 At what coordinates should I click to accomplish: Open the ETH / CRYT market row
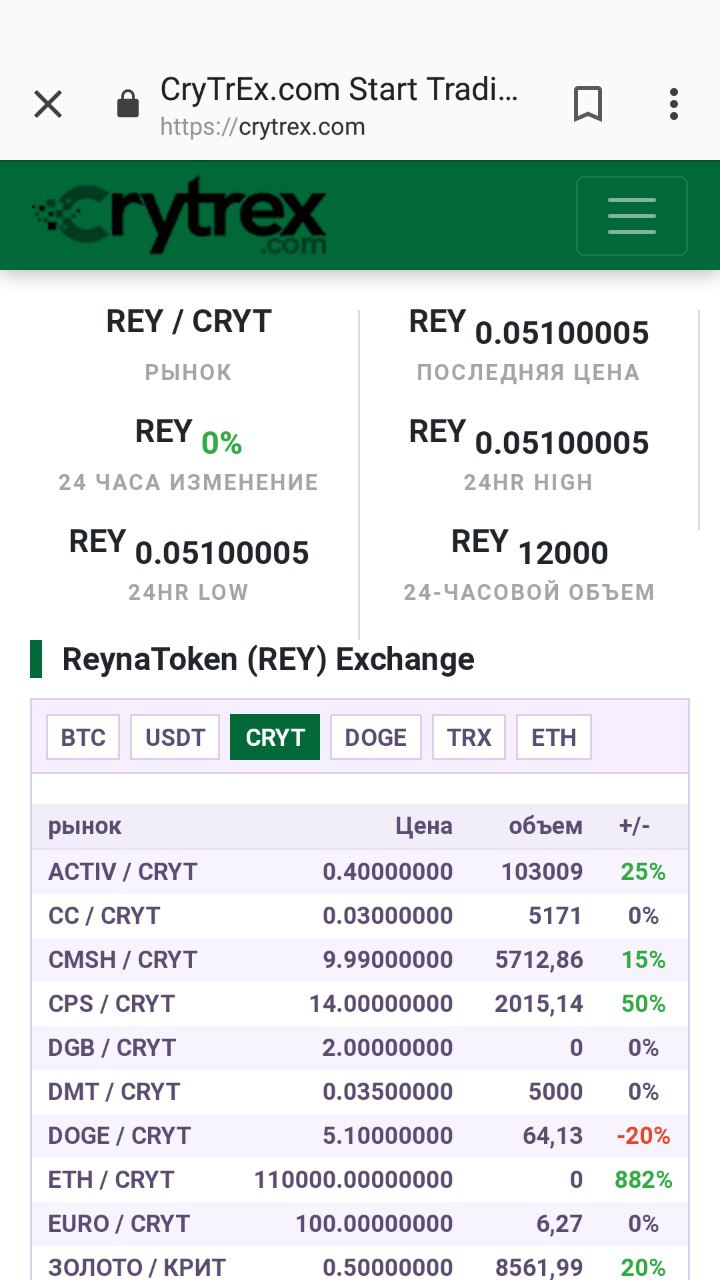[360, 1180]
